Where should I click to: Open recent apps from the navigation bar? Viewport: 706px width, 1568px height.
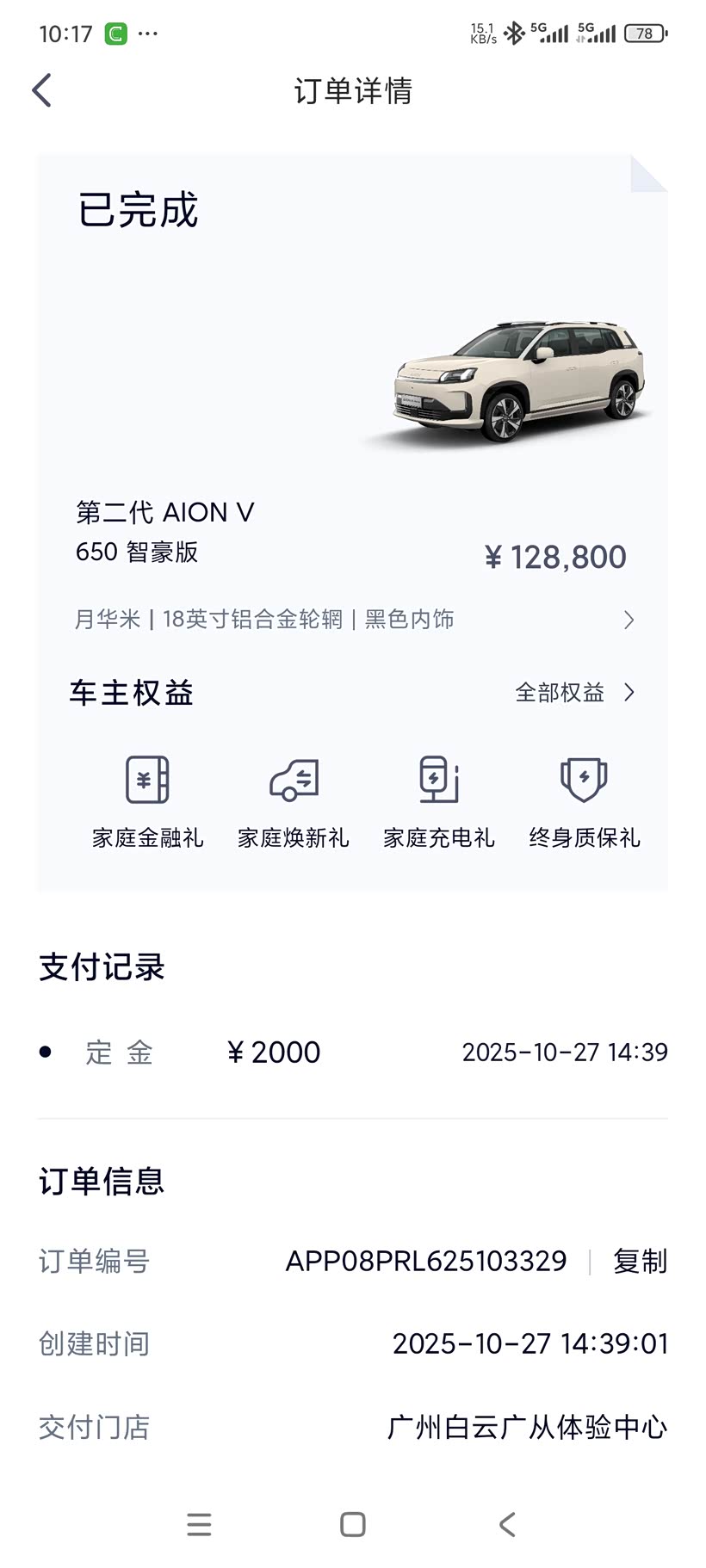pyautogui.click(x=199, y=1524)
